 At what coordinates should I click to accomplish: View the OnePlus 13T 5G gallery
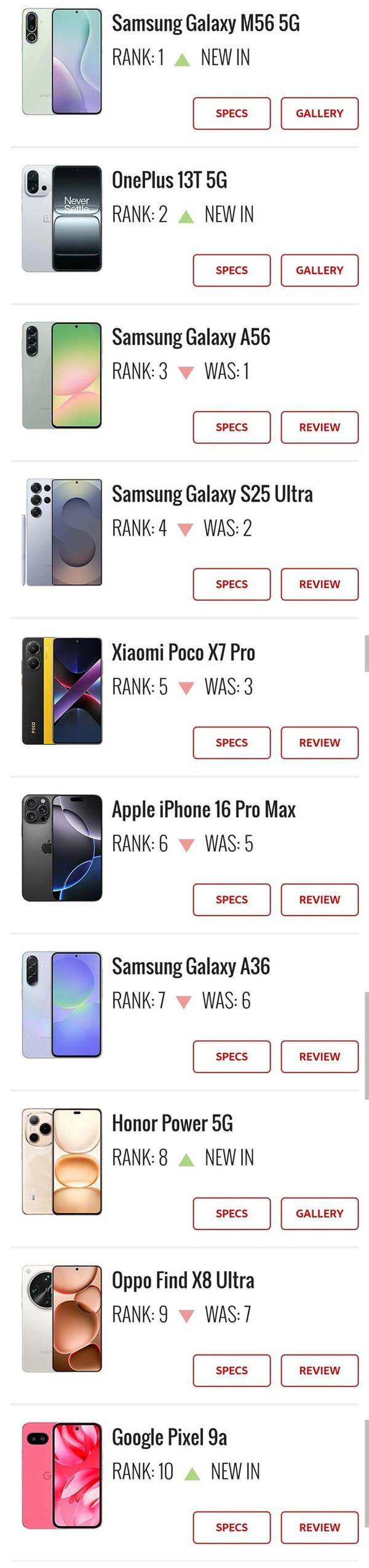pyautogui.click(x=319, y=270)
